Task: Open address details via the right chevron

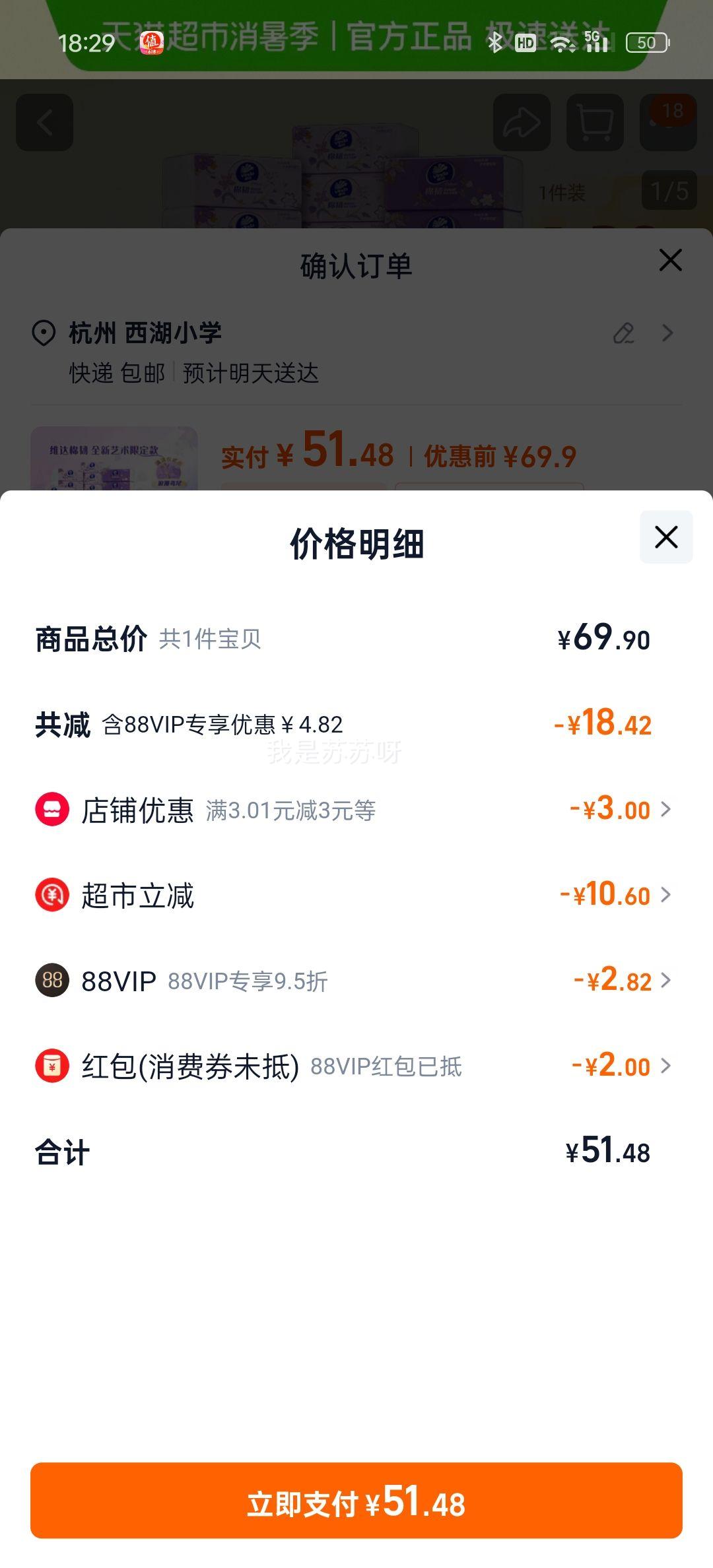Action: [669, 333]
